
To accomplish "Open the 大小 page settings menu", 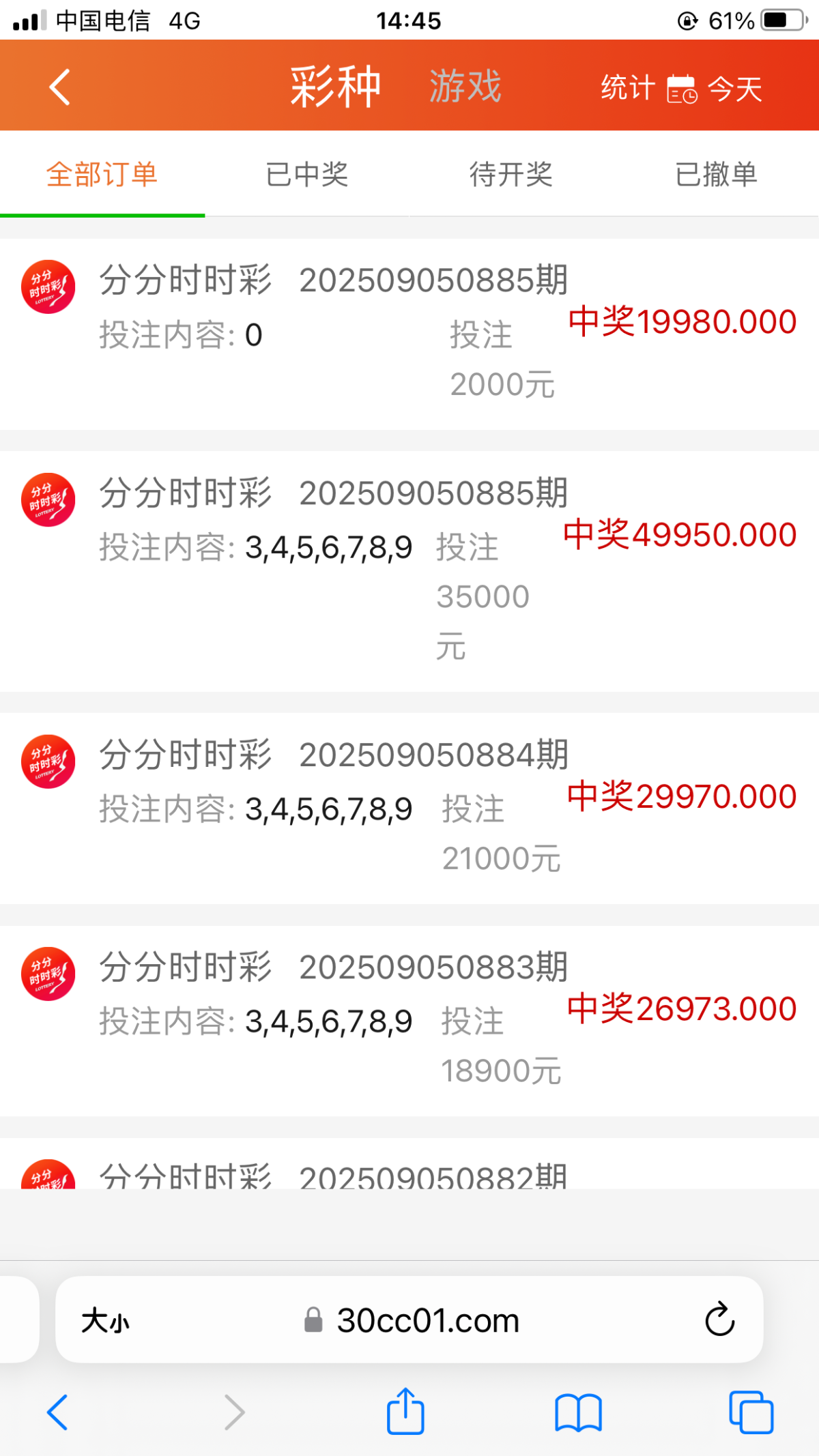I will click(105, 1321).
